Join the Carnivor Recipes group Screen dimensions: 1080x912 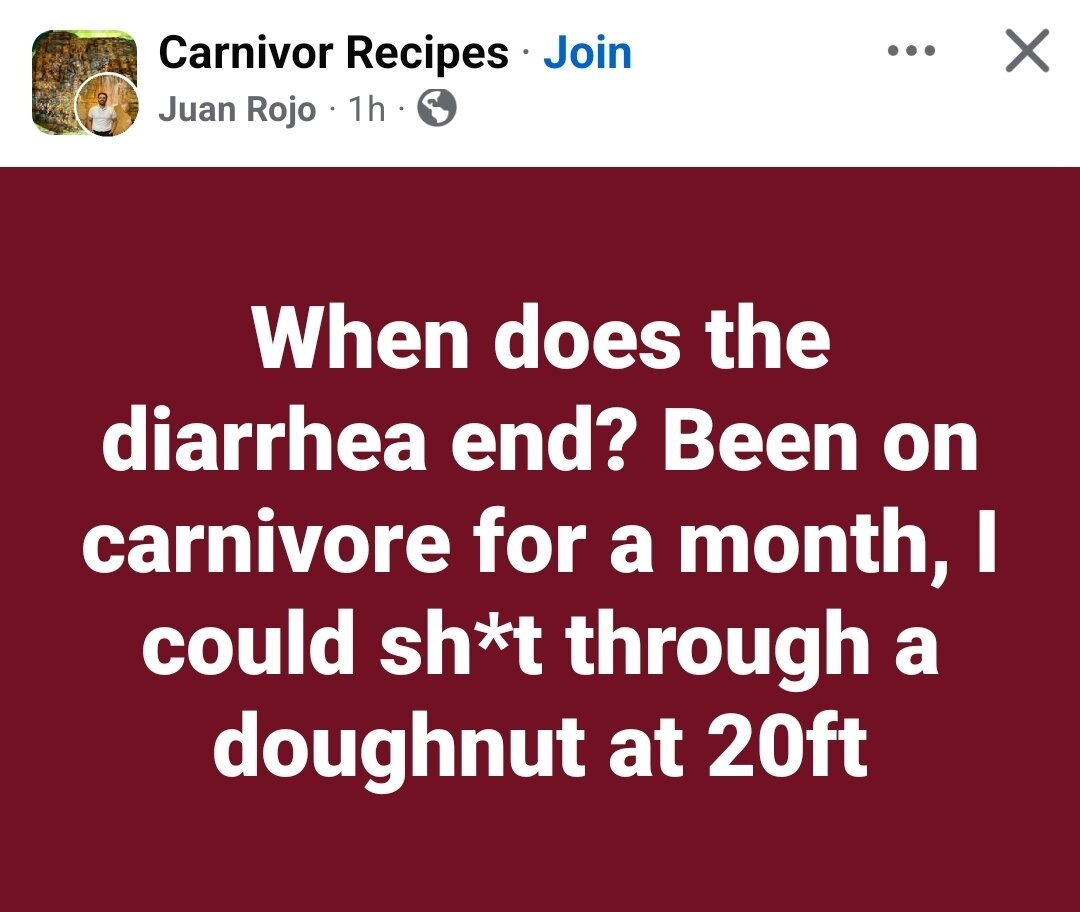(x=587, y=53)
